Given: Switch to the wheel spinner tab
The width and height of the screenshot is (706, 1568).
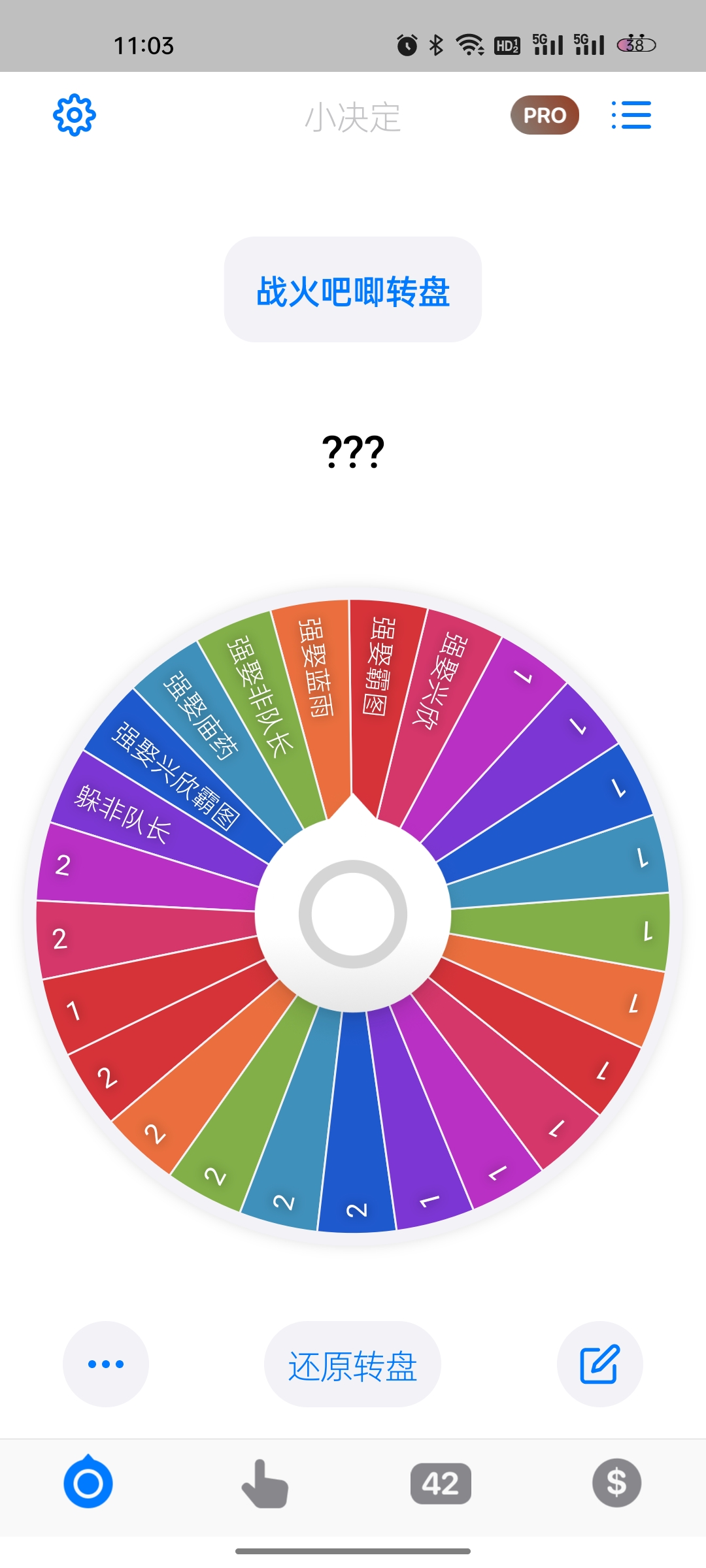Looking at the screenshot, I should click(88, 1482).
